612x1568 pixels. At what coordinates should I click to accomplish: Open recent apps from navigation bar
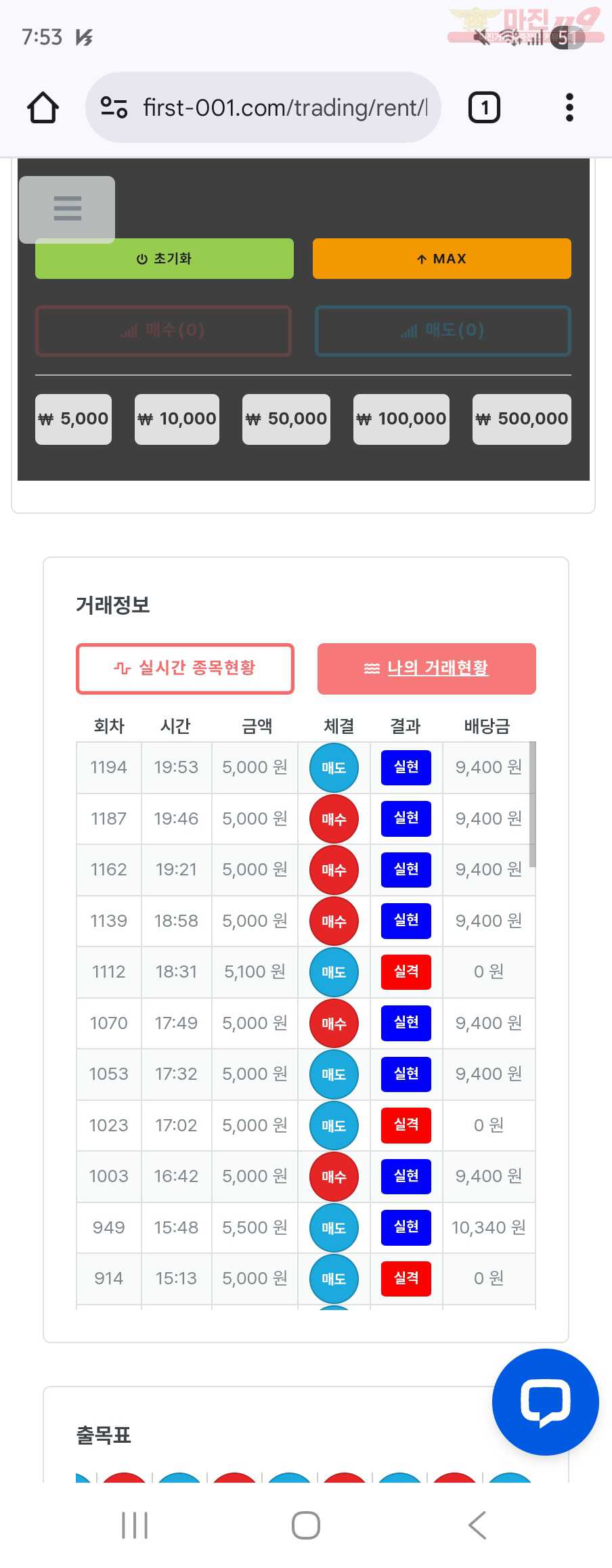pyautogui.click(x=135, y=1525)
